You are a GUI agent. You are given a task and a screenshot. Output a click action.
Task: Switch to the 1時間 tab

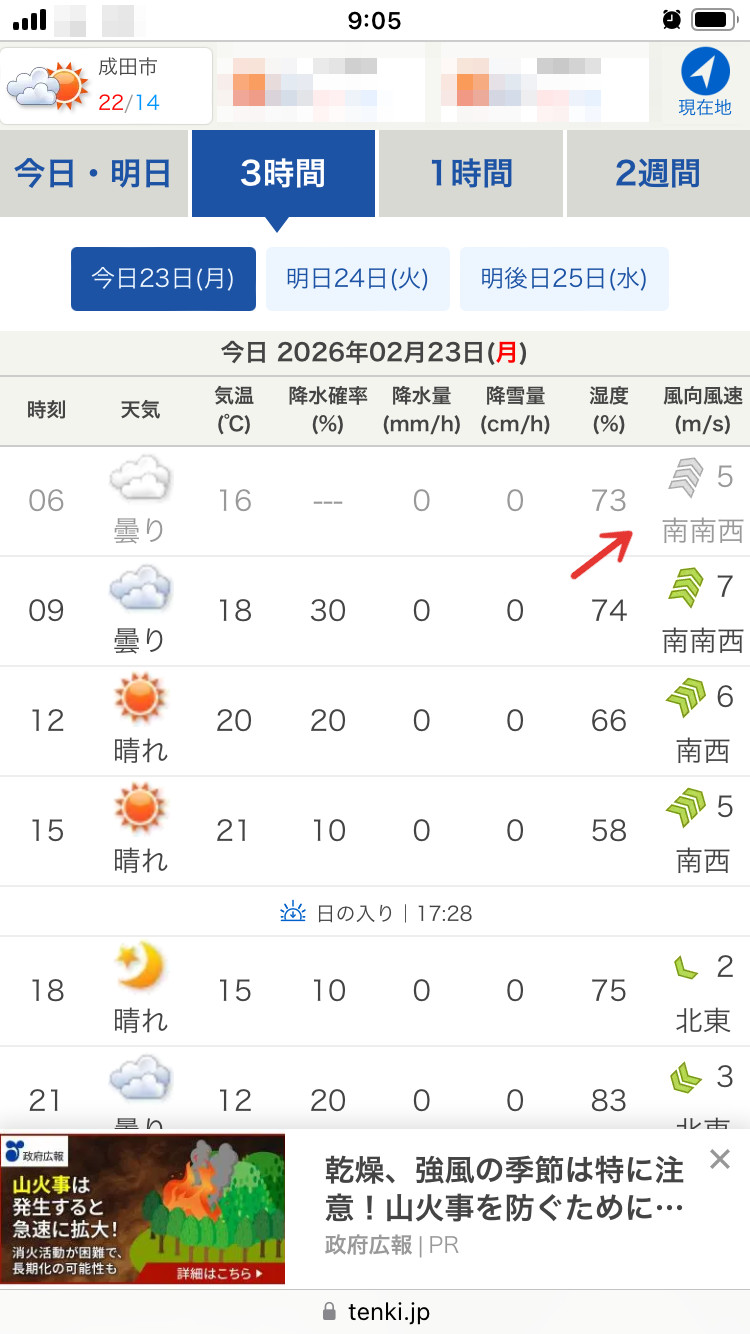[x=470, y=174]
